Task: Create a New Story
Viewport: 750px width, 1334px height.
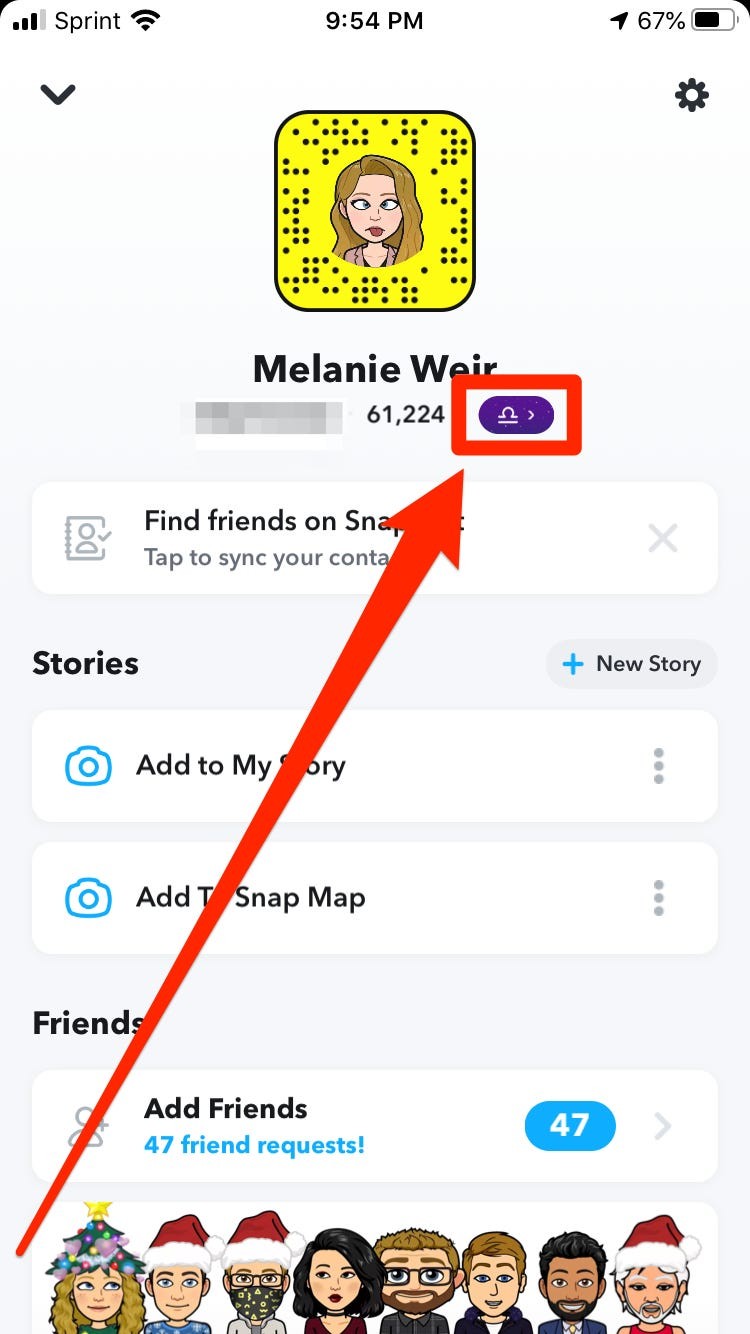Action: [632, 664]
